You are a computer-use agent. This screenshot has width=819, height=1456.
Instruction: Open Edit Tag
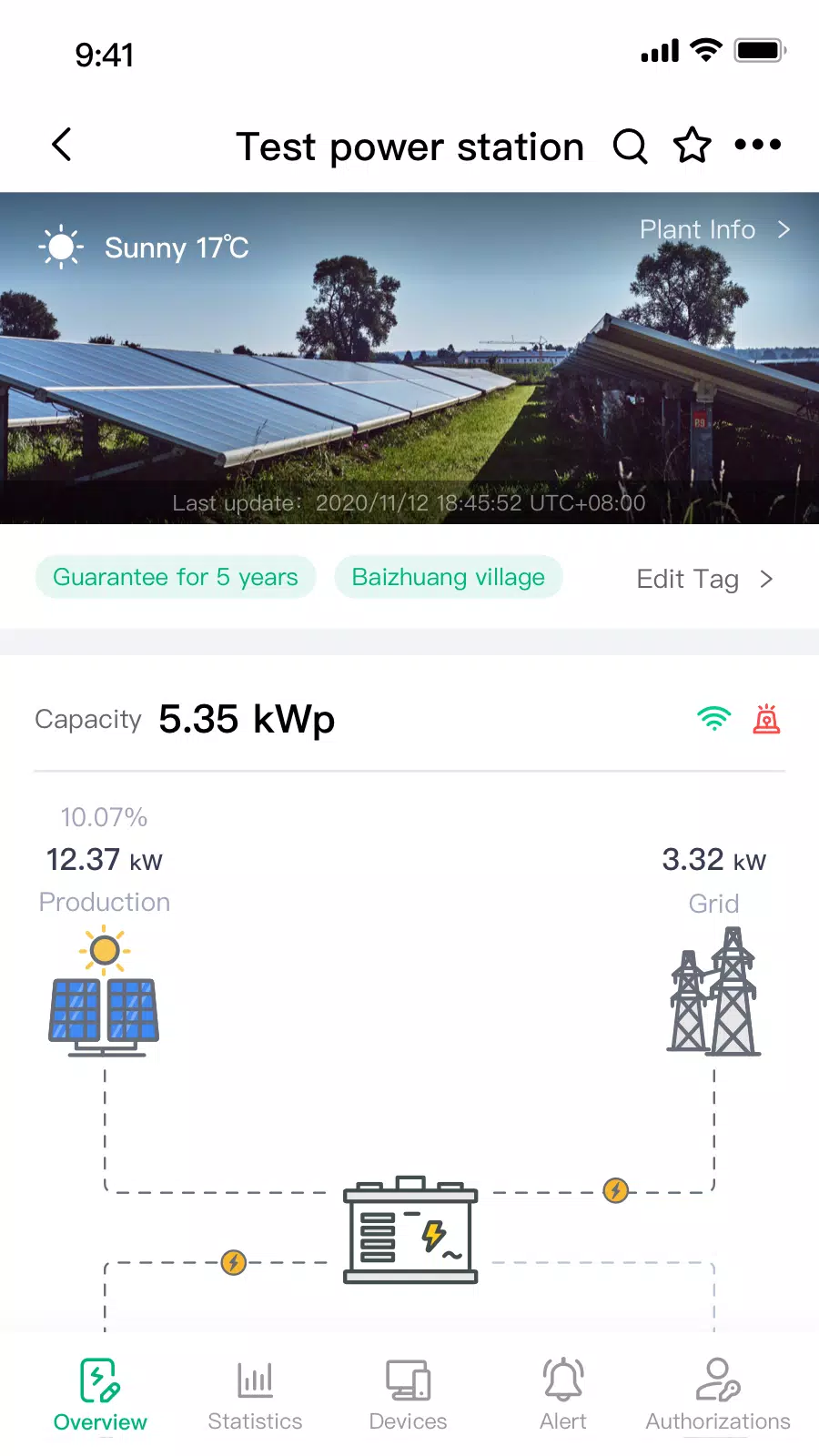(x=705, y=579)
